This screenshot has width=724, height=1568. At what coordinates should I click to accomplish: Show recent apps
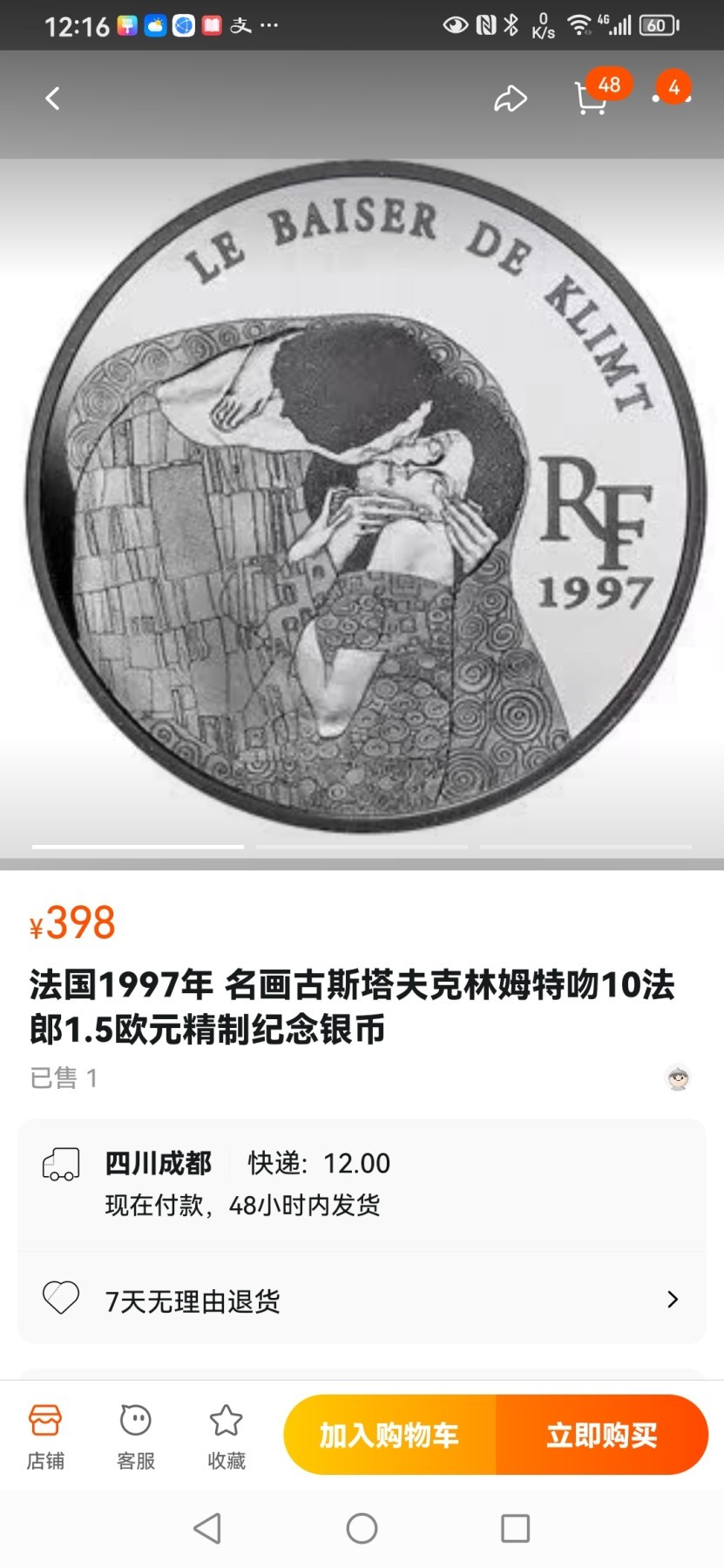pos(515,1528)
